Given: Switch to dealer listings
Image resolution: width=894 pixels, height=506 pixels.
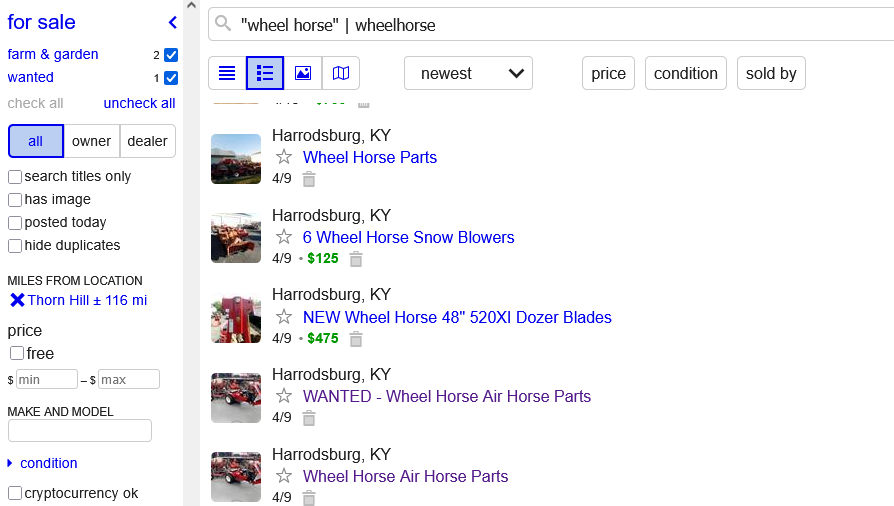Looking at the screenshot, I should click(147, 141).
